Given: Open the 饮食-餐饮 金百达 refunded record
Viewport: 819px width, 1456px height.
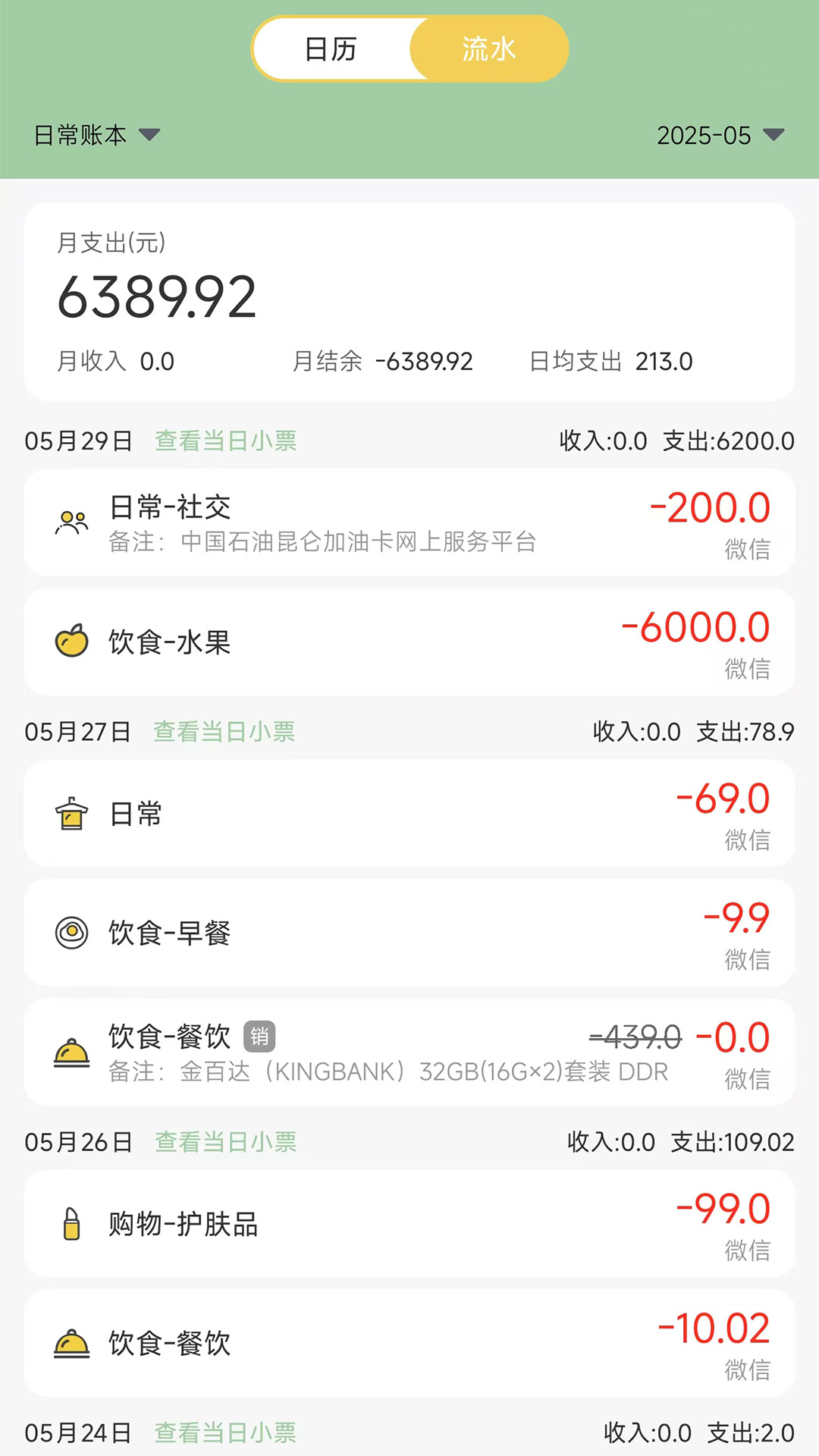Looking at the screenshot, I should tap(409, 1053).
